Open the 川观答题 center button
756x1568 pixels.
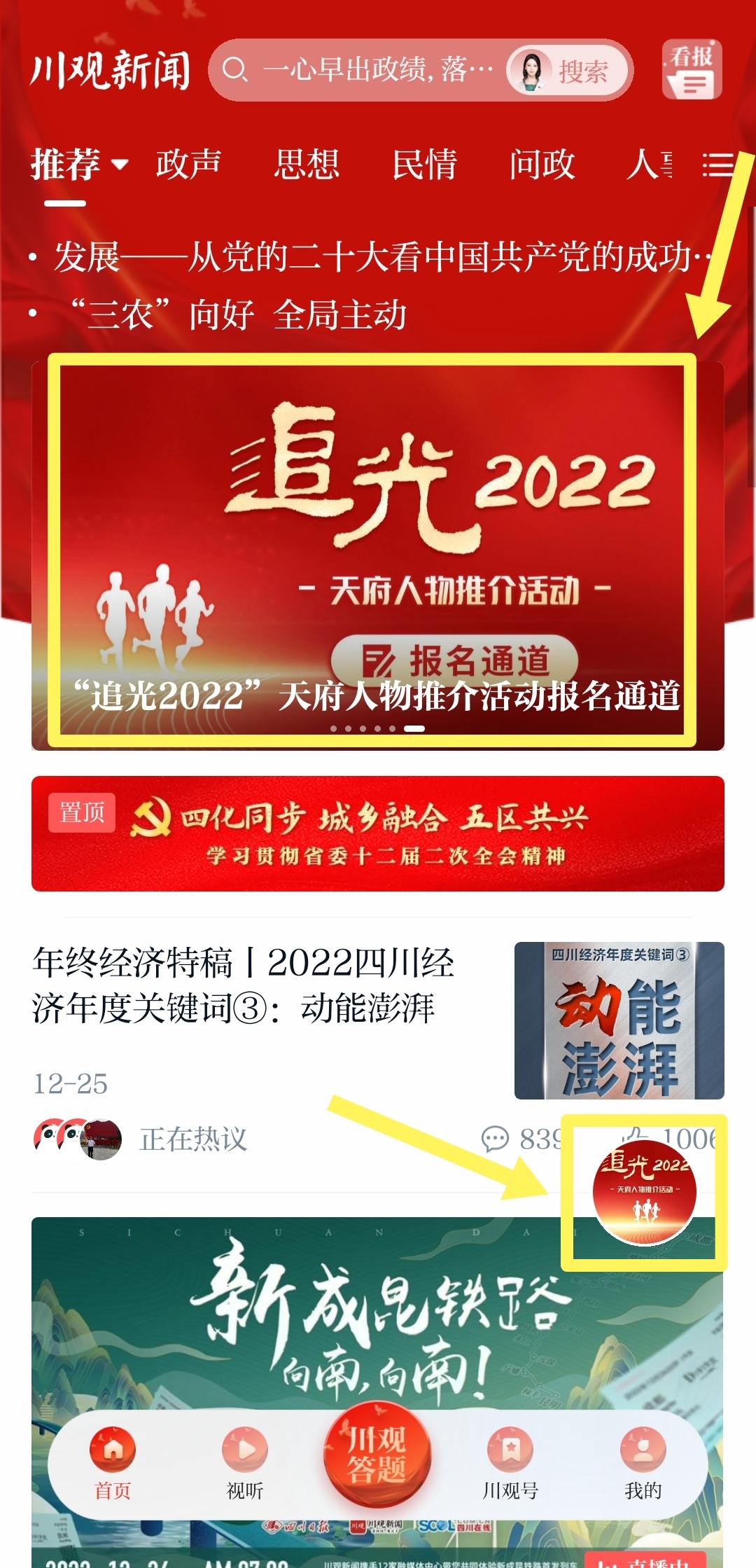[x=377, y=1455]
